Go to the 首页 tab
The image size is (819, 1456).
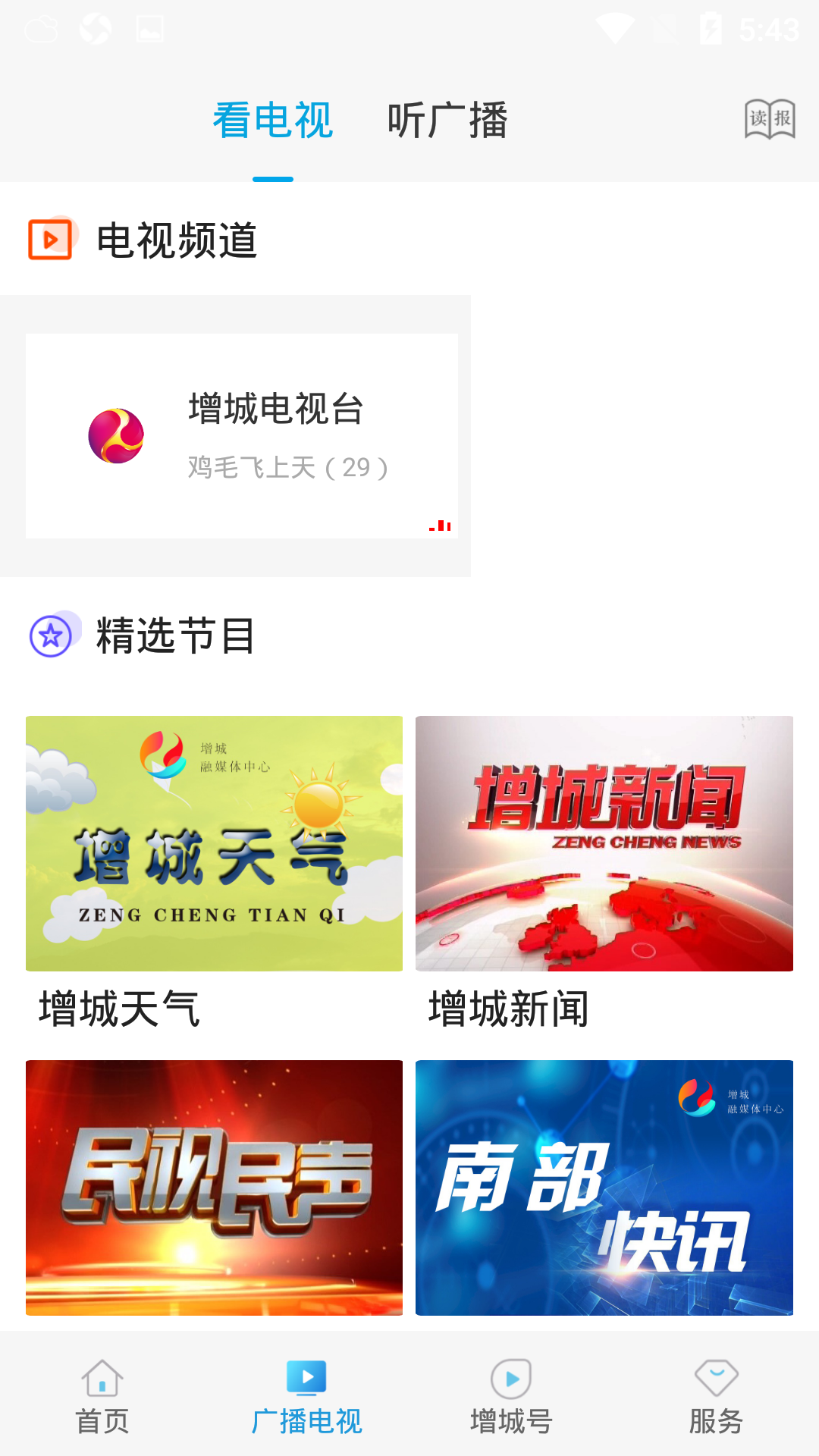102,1397
